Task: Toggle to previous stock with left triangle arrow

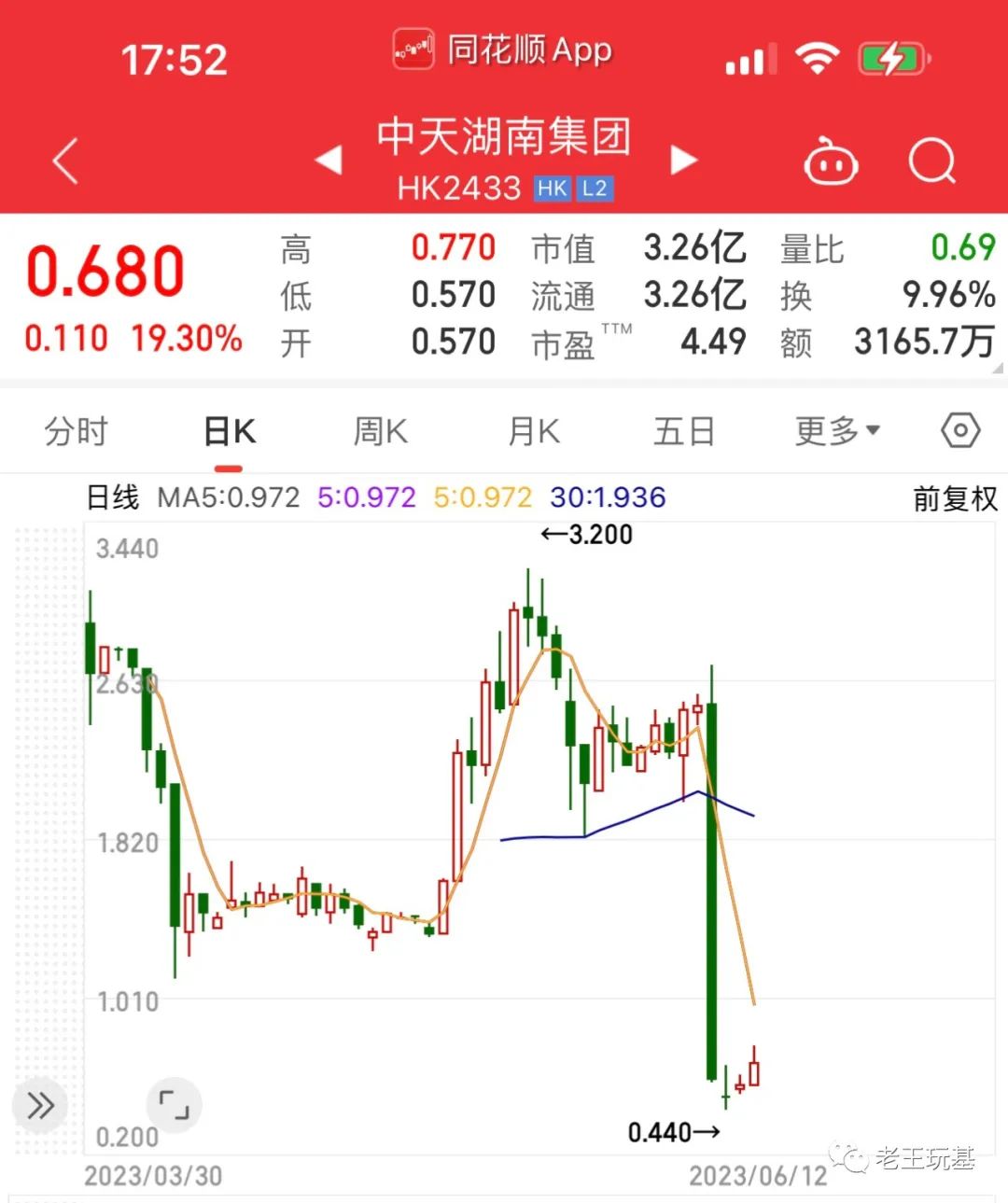Action: [329, 161]
